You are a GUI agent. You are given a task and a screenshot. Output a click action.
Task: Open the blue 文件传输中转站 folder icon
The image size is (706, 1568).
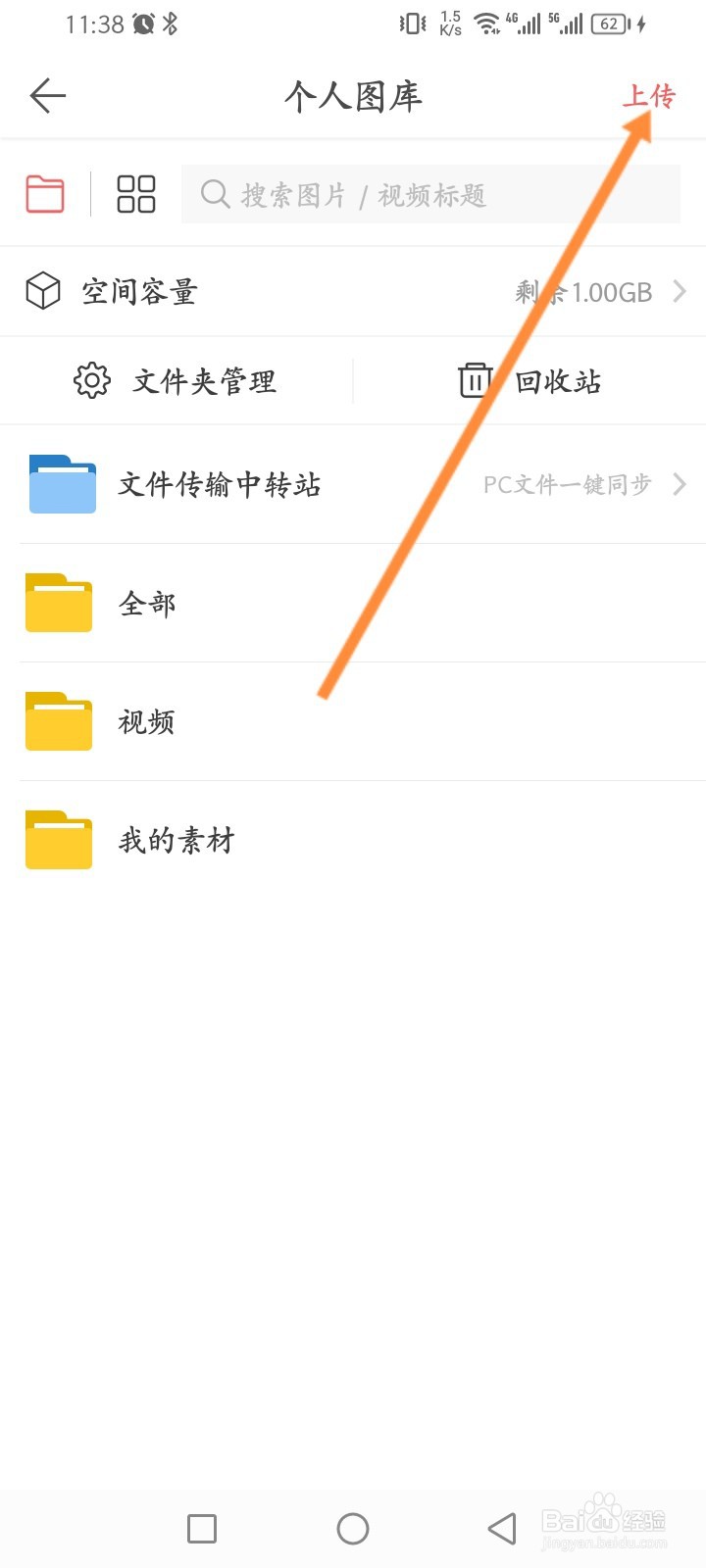point(61,483)
